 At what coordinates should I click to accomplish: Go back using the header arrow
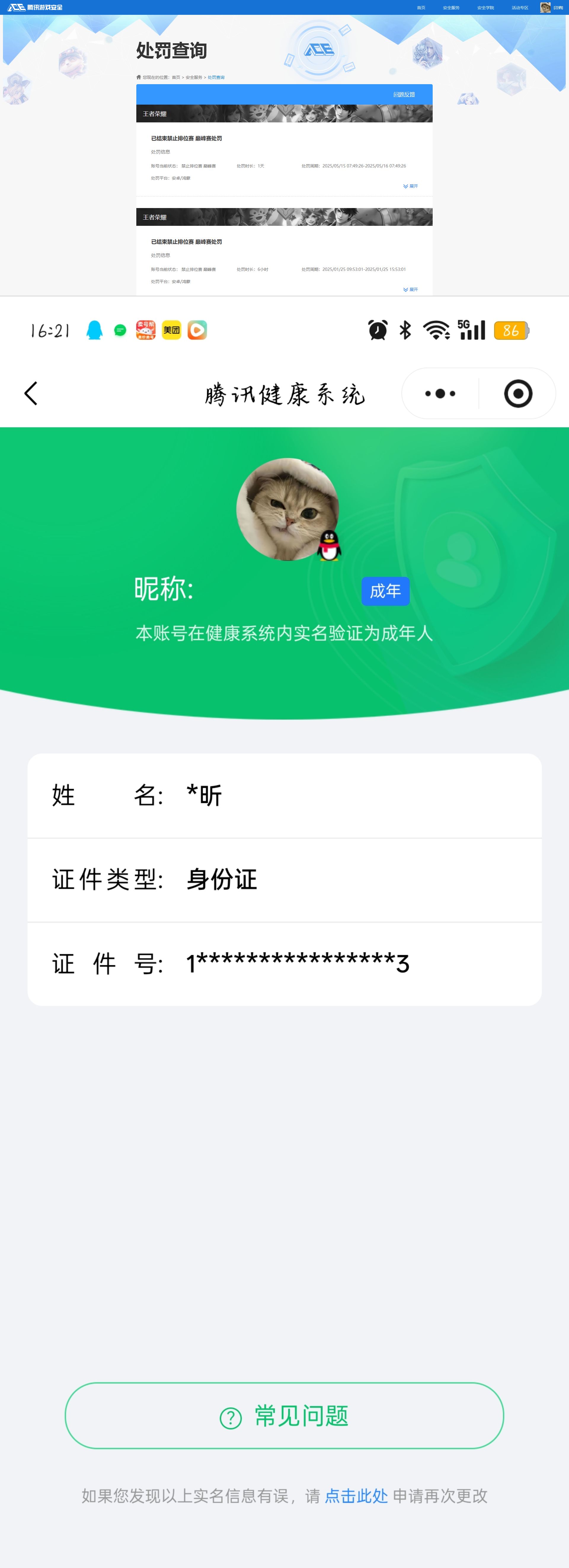pos(31,393)
